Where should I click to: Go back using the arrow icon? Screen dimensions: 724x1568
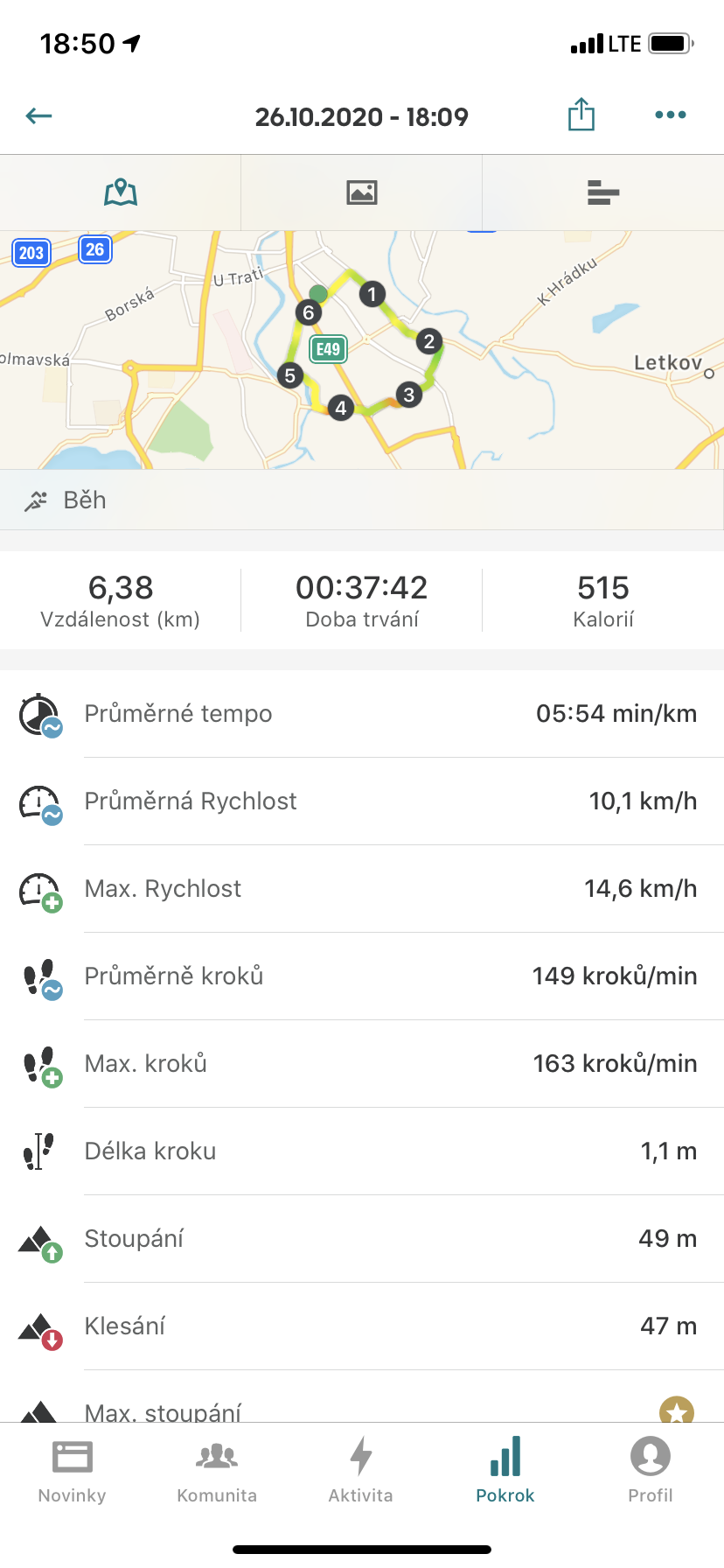[39, 115]
